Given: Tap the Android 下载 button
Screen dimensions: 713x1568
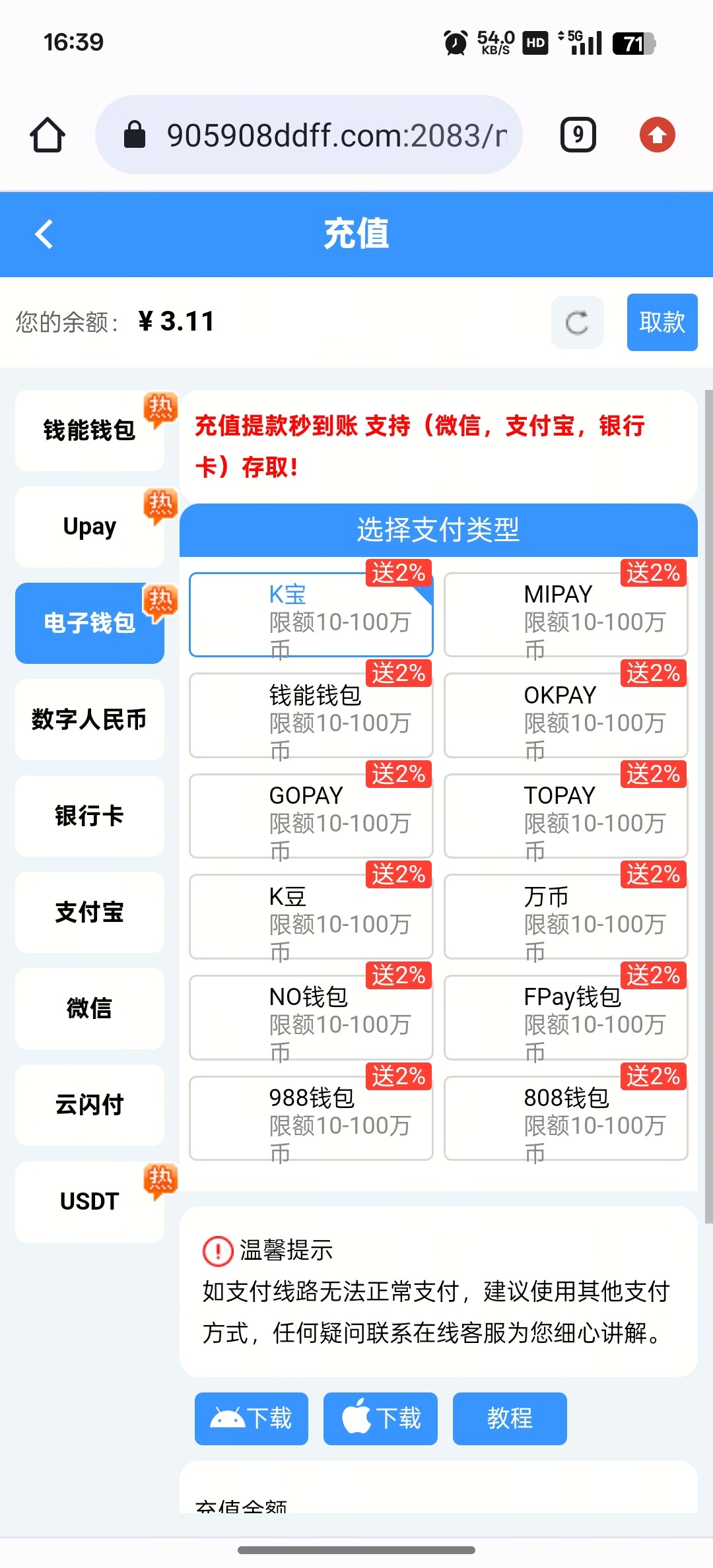Looking at the screenshot, I should click(x=252, y=1418).
